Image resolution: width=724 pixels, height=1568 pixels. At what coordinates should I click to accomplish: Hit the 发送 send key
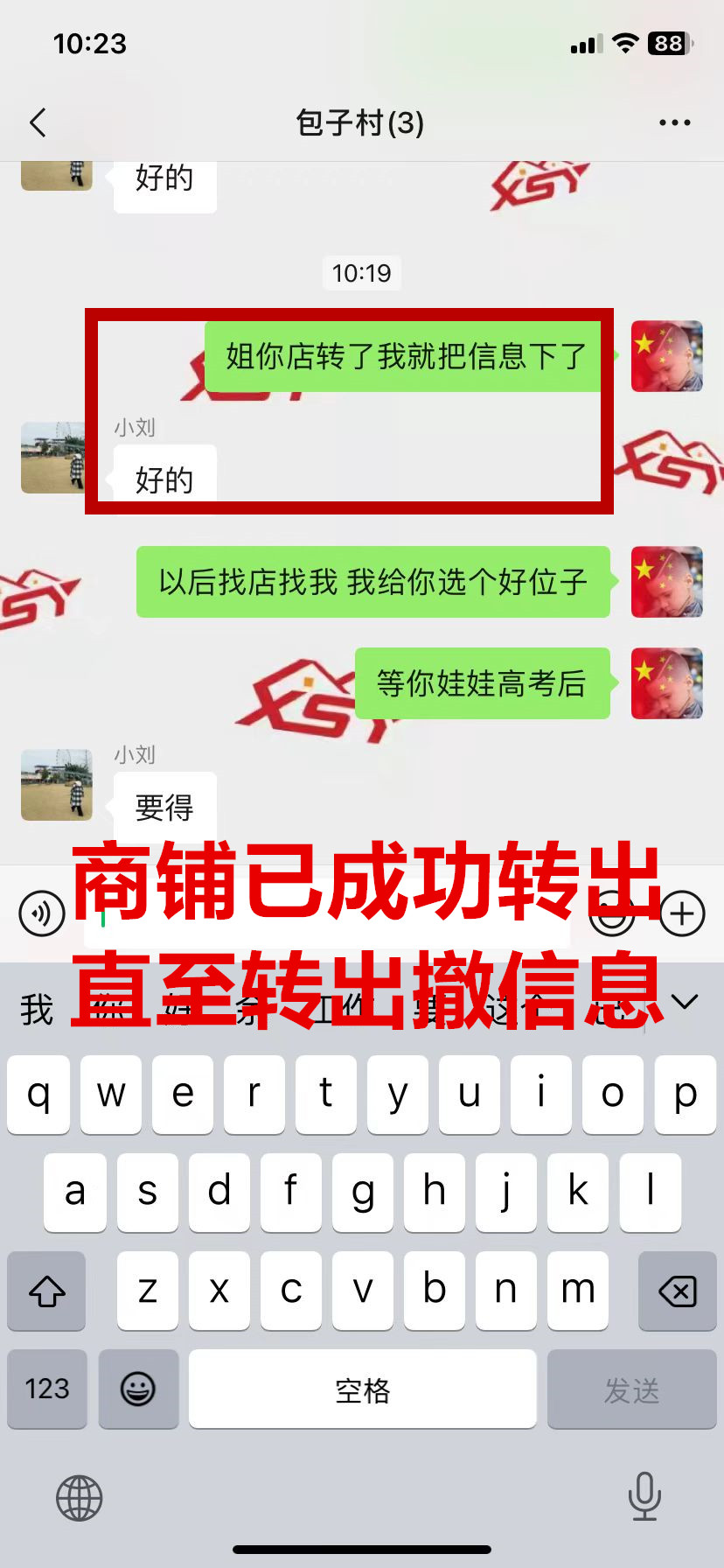631,1389
